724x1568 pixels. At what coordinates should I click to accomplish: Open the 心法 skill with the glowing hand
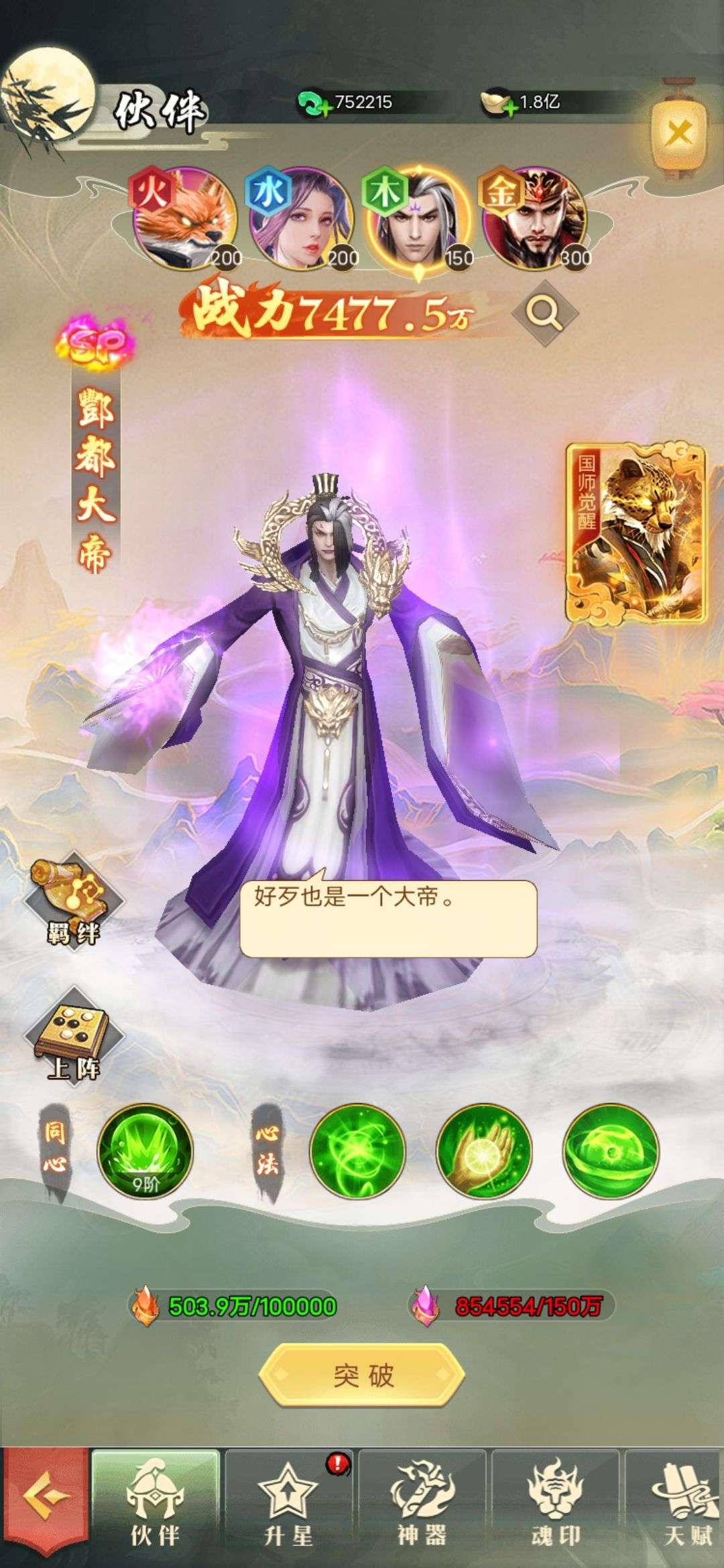point(484,1152)
